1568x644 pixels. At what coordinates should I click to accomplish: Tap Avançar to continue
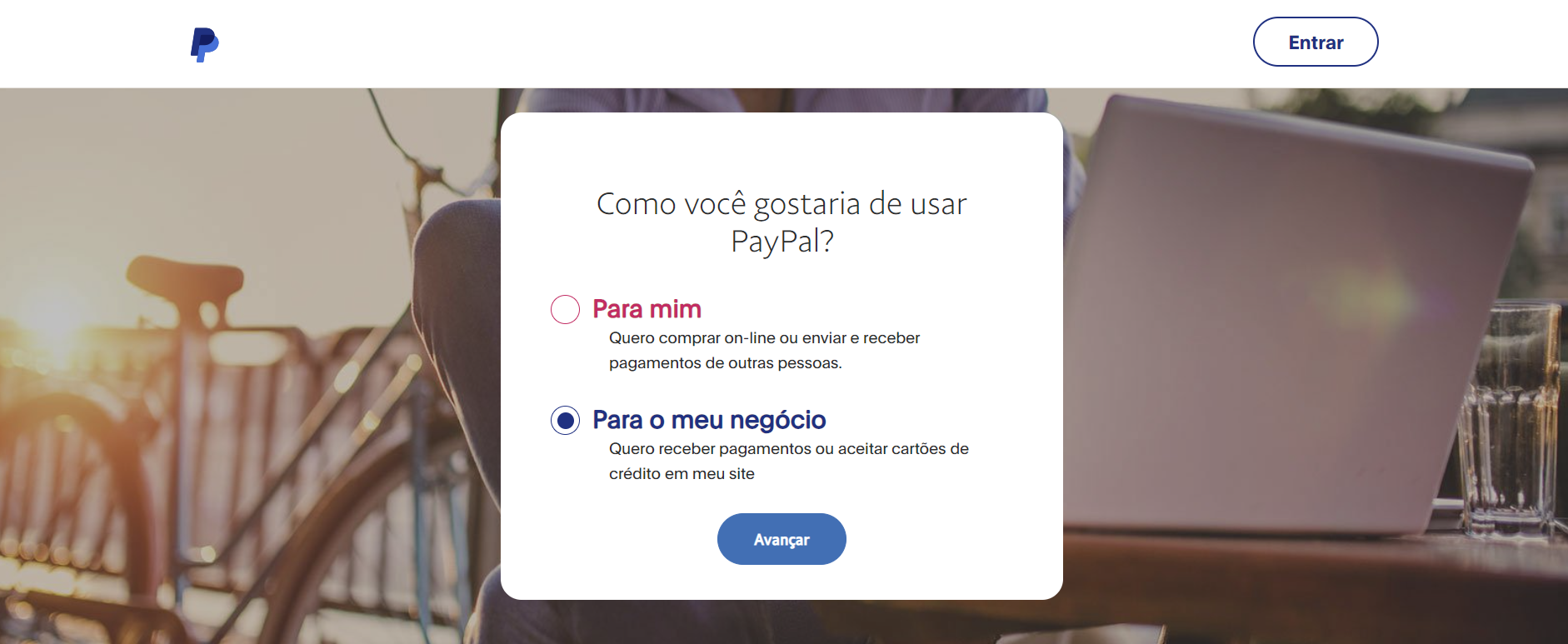tap(781, 539)
